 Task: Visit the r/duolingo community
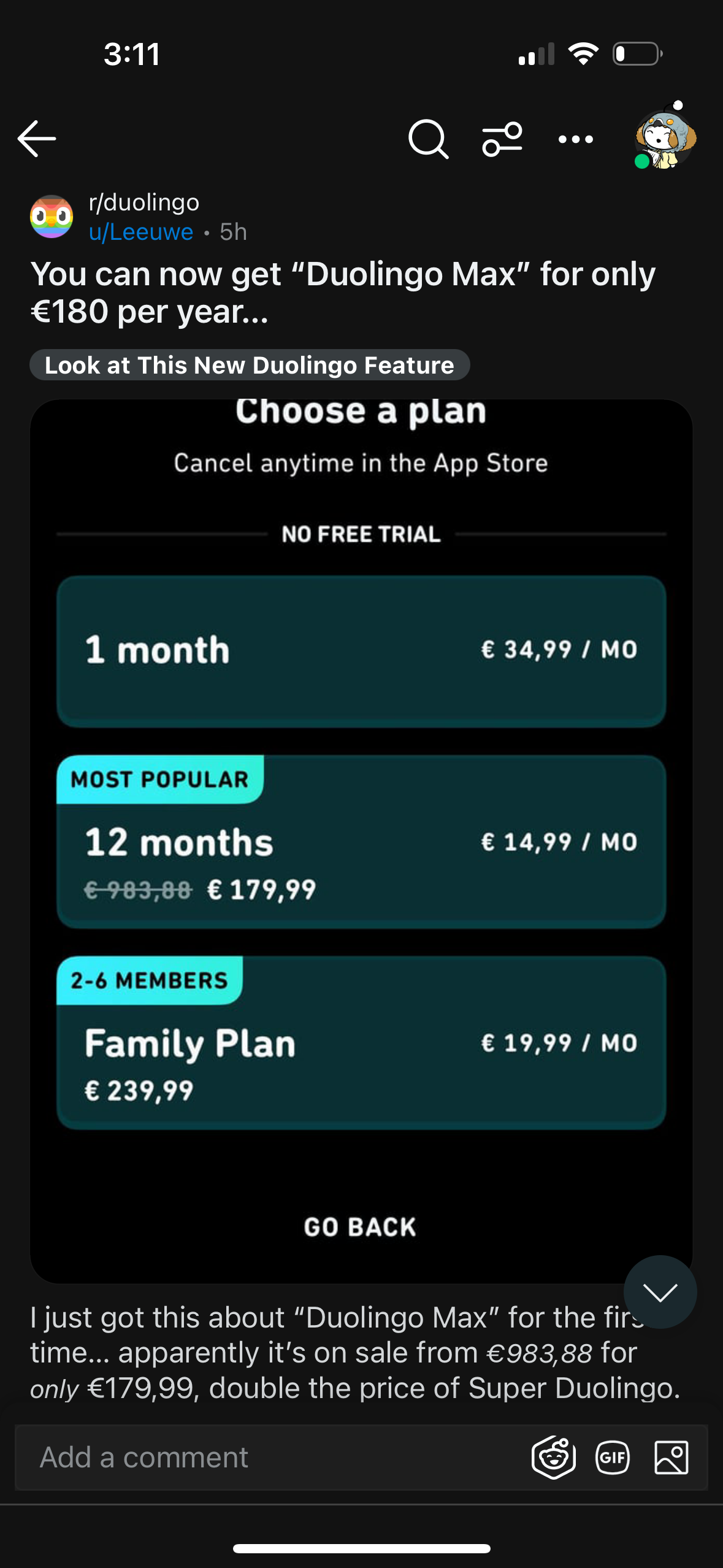pyautogui.click(x=143, y=202)
